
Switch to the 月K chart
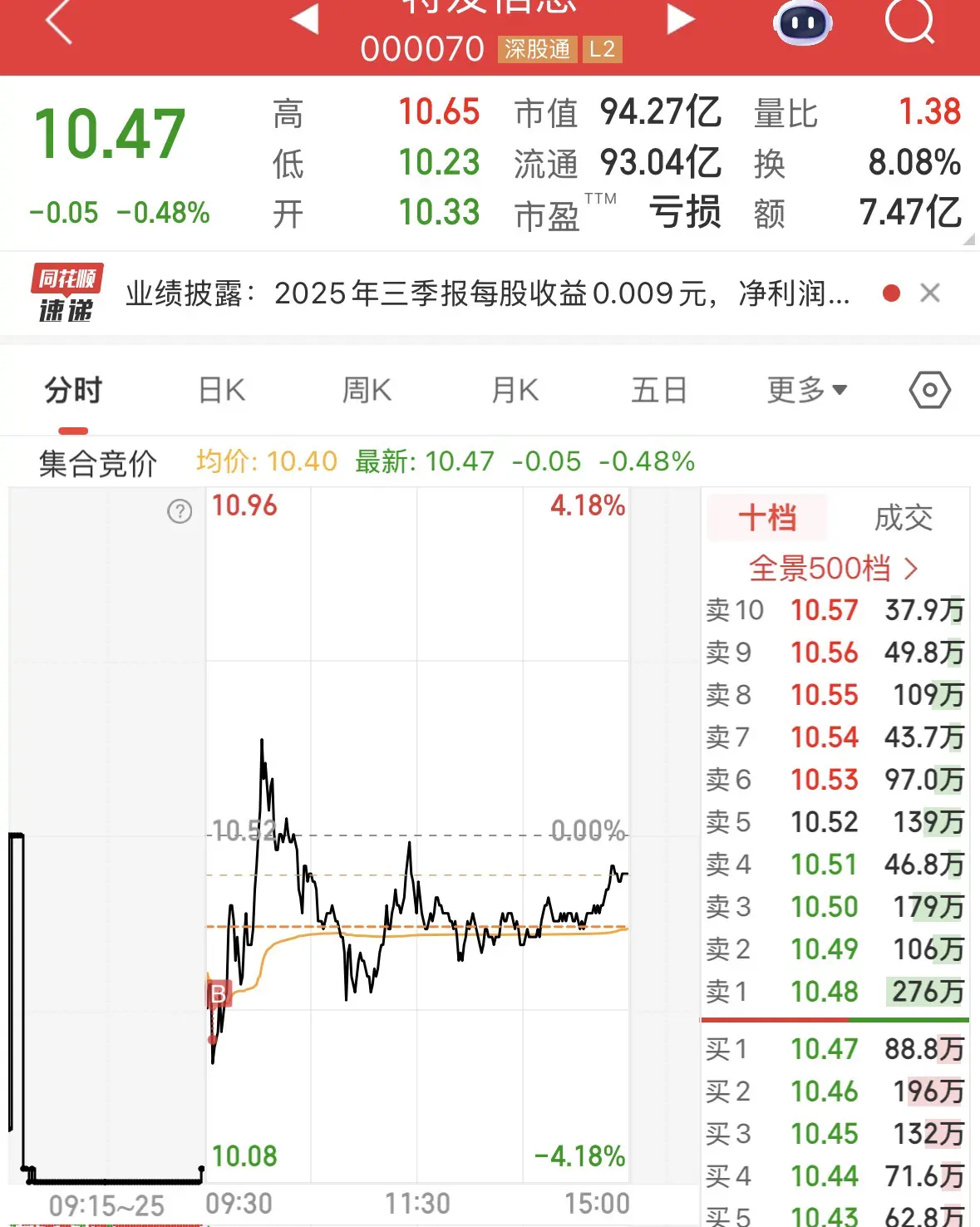click(x=515, y=390)
